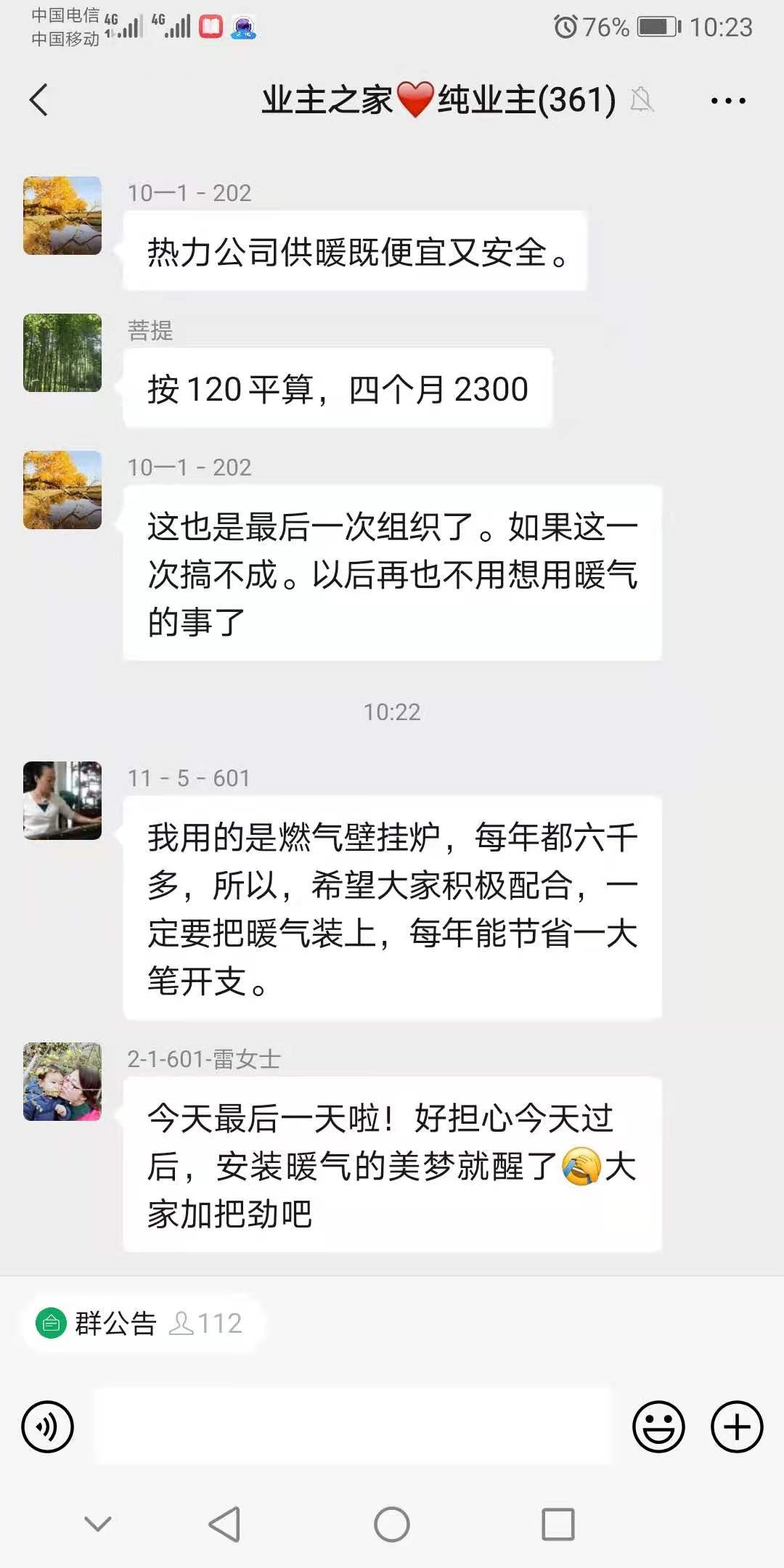The width and height of the screenshot is (784, 1568).
Task: Switch to voice message input
Action: click(48, 1426)
